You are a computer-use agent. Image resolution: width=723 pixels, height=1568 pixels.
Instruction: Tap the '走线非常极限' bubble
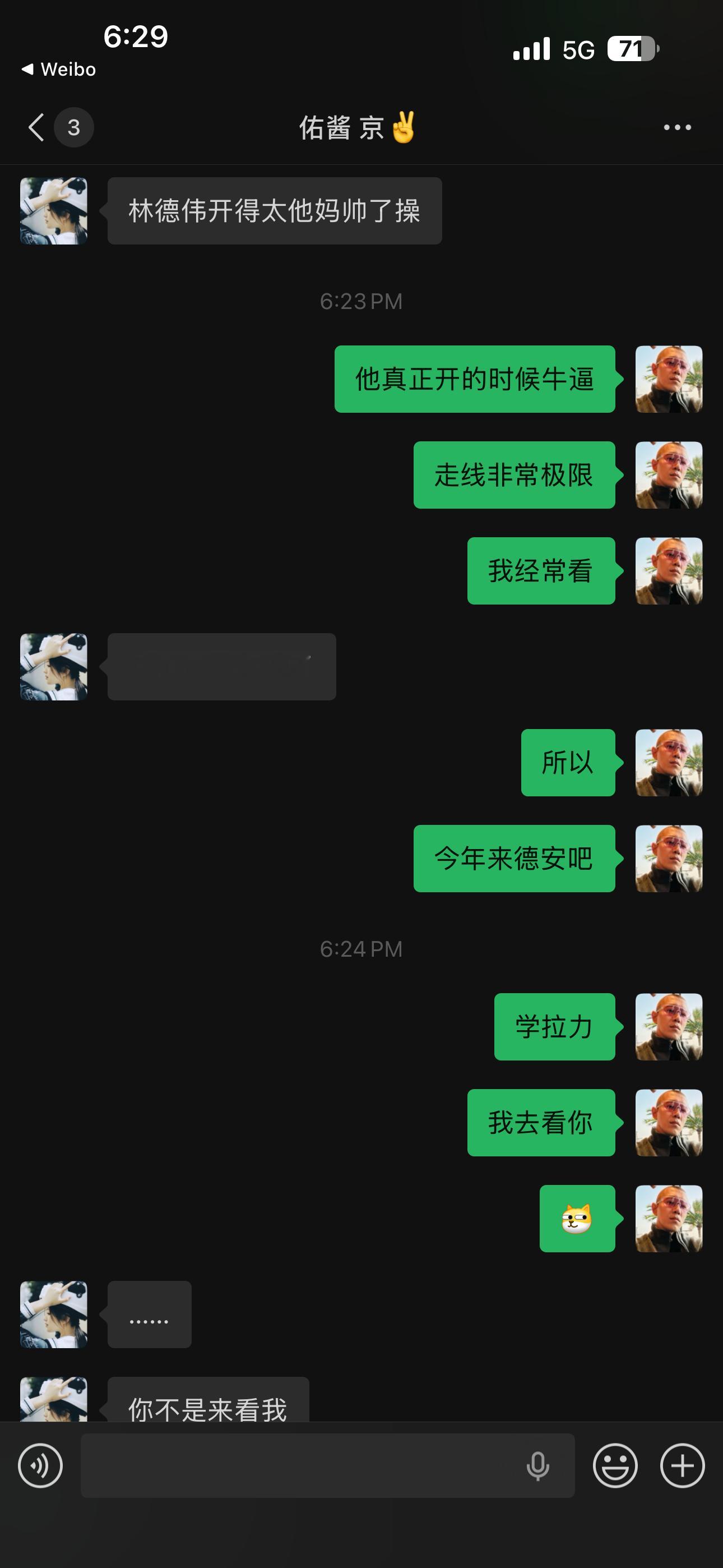pyautogui.click(x=515, y=476)
